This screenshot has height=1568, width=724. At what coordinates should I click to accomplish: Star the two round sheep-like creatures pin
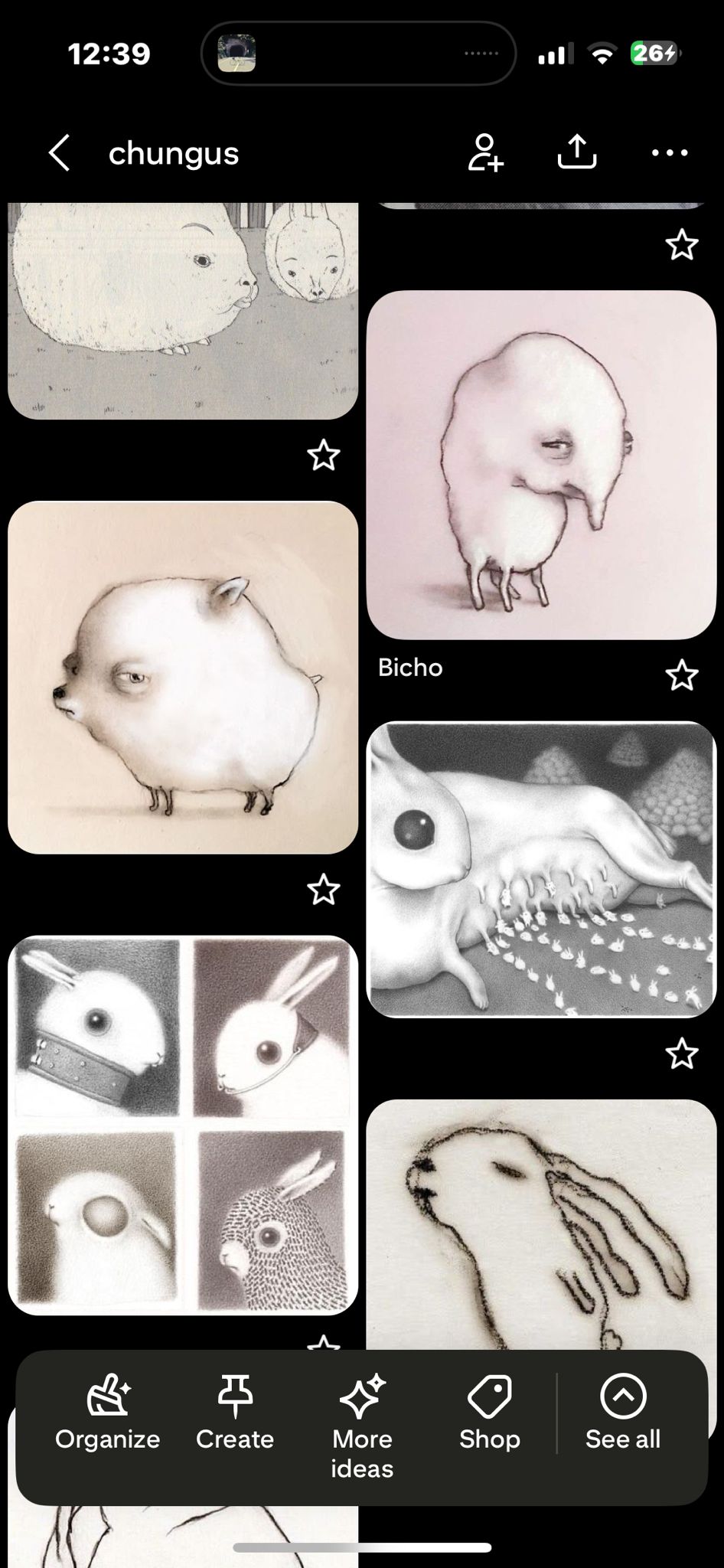[323, 456]
